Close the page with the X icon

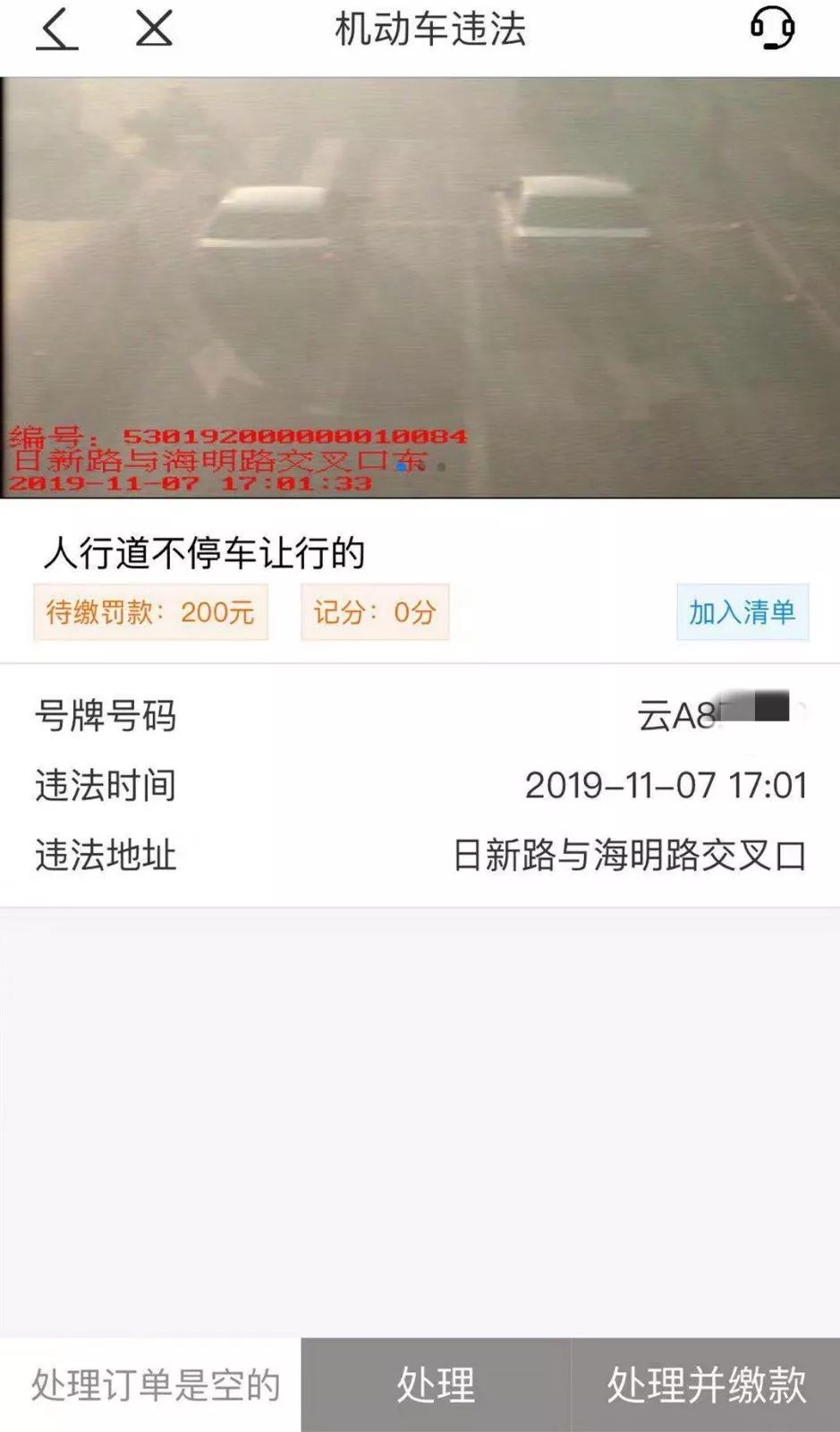pyautogui.click(x=154, y=28)
